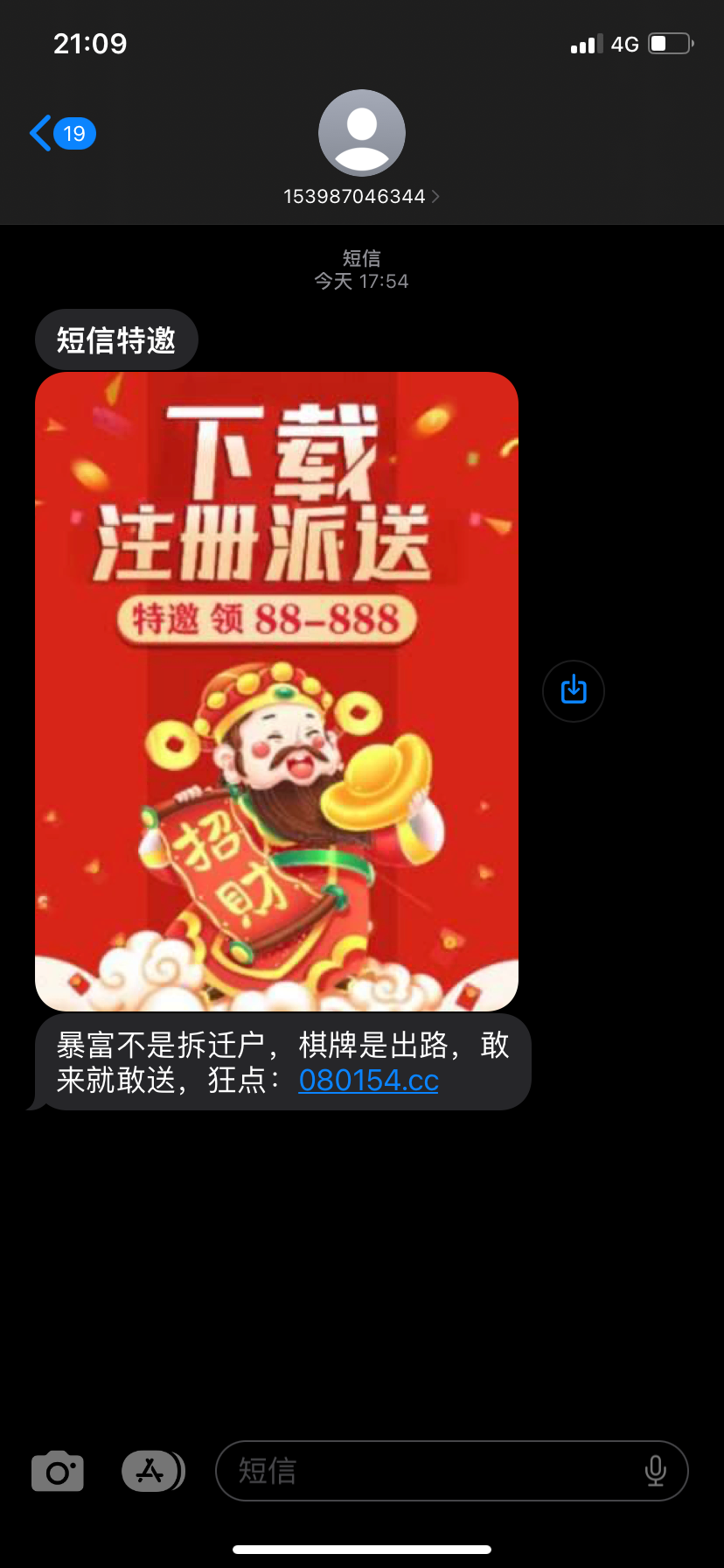724x1568 pixels.
Task: Open the App Store apps drawer
Action: (151, 1471)
